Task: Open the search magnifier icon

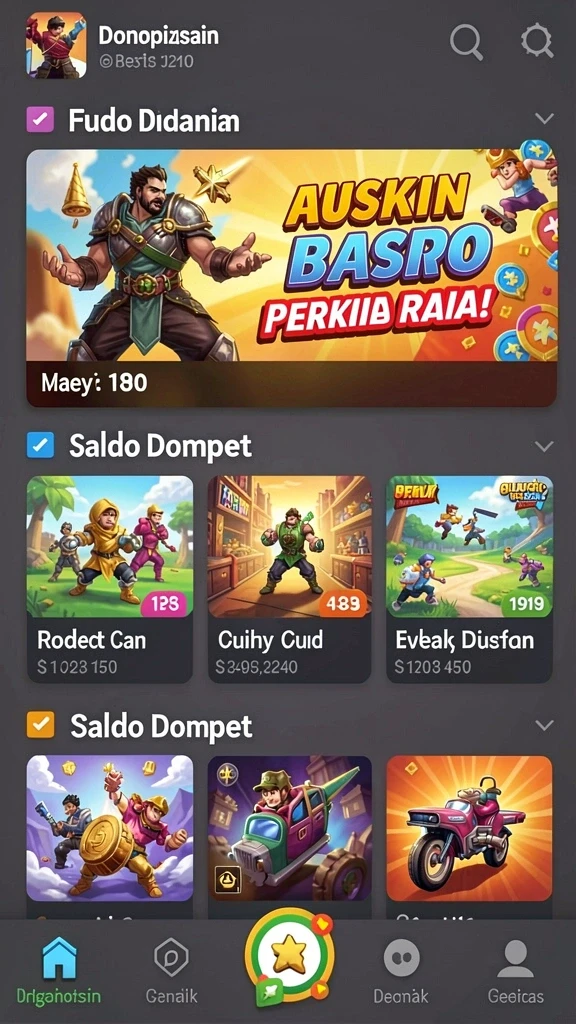Action: 466,42
